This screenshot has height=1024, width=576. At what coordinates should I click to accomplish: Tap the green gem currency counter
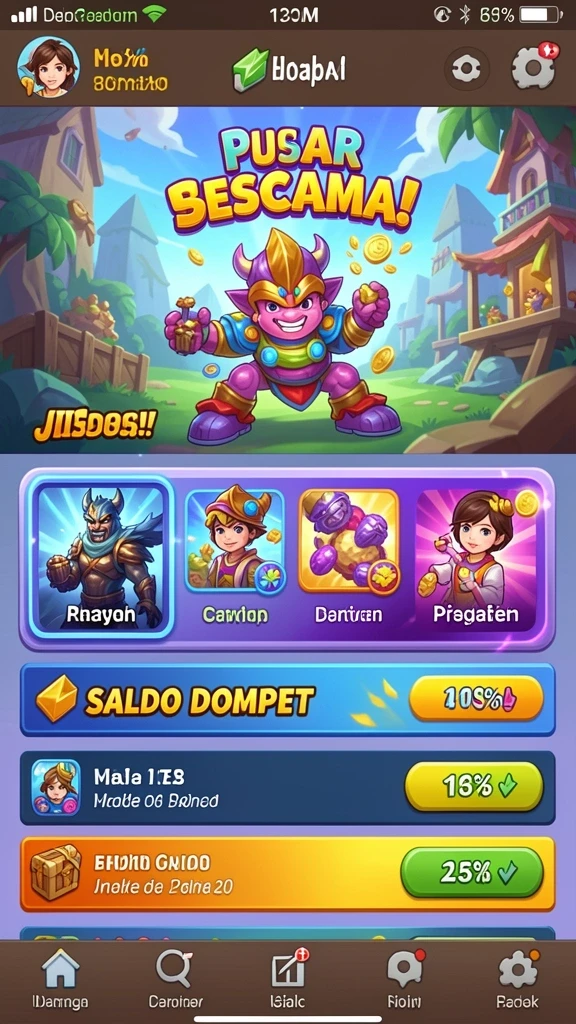click(x=290, y=69)
